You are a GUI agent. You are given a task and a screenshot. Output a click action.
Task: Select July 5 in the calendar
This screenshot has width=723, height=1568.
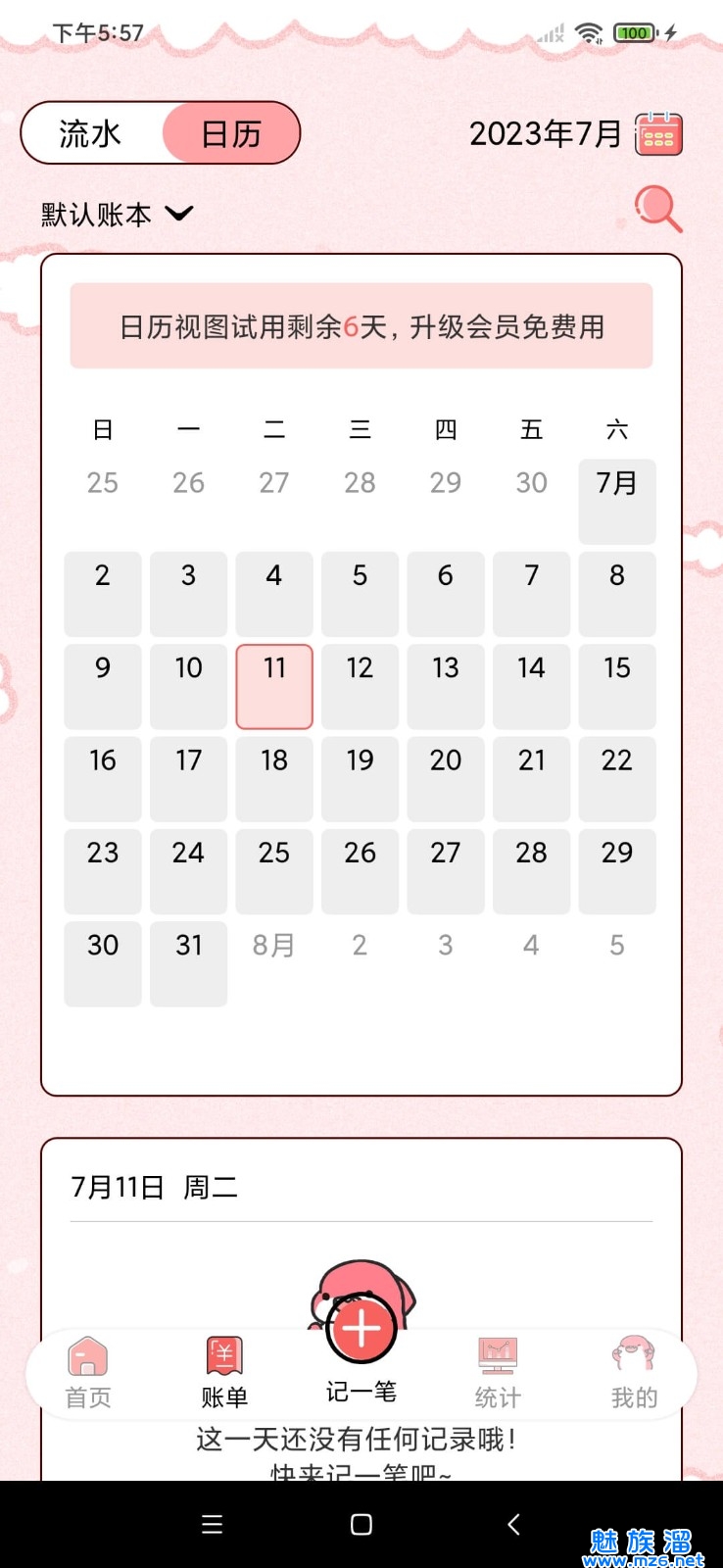[360, 593]
